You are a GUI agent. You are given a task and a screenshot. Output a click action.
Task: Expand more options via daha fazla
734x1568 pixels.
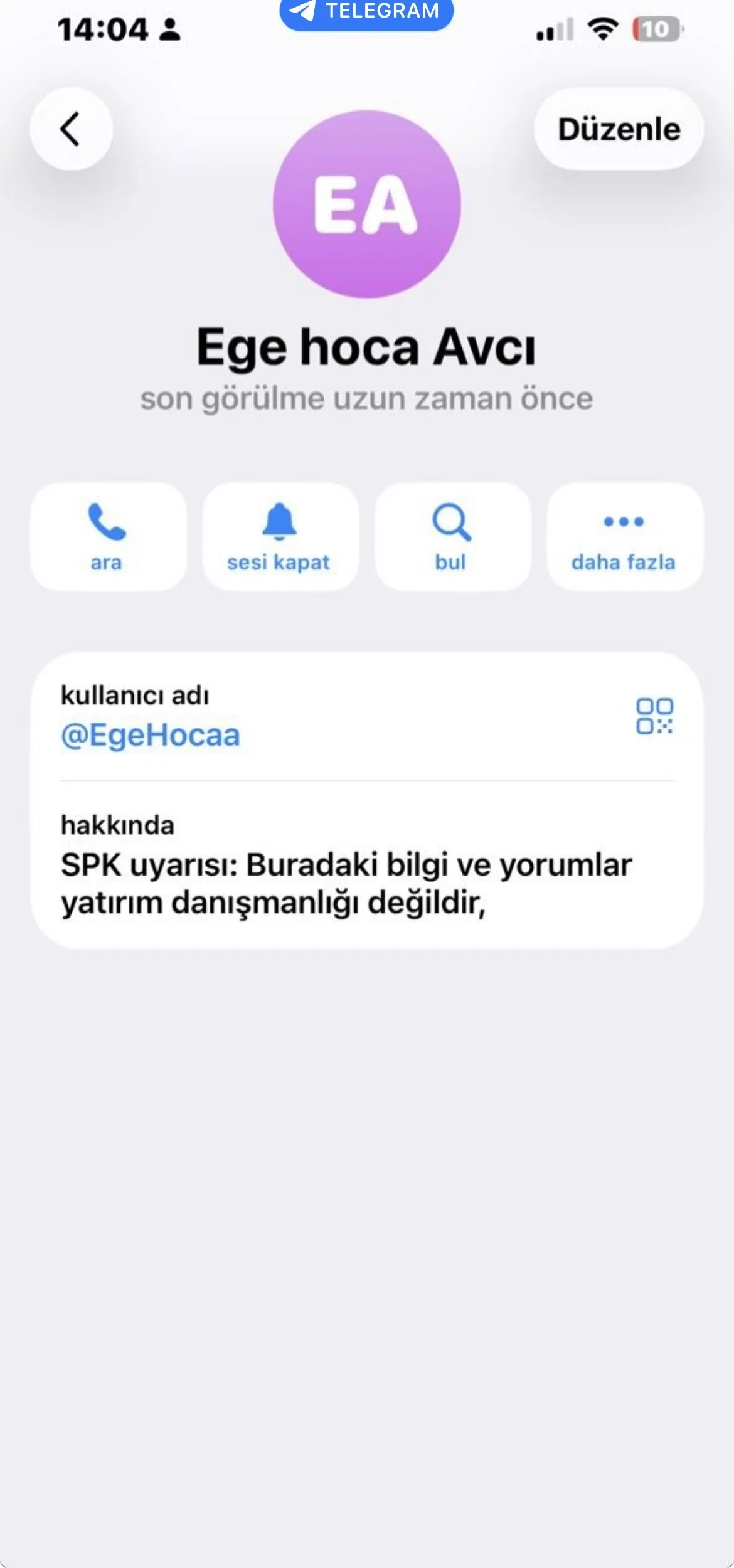point(624,536)
